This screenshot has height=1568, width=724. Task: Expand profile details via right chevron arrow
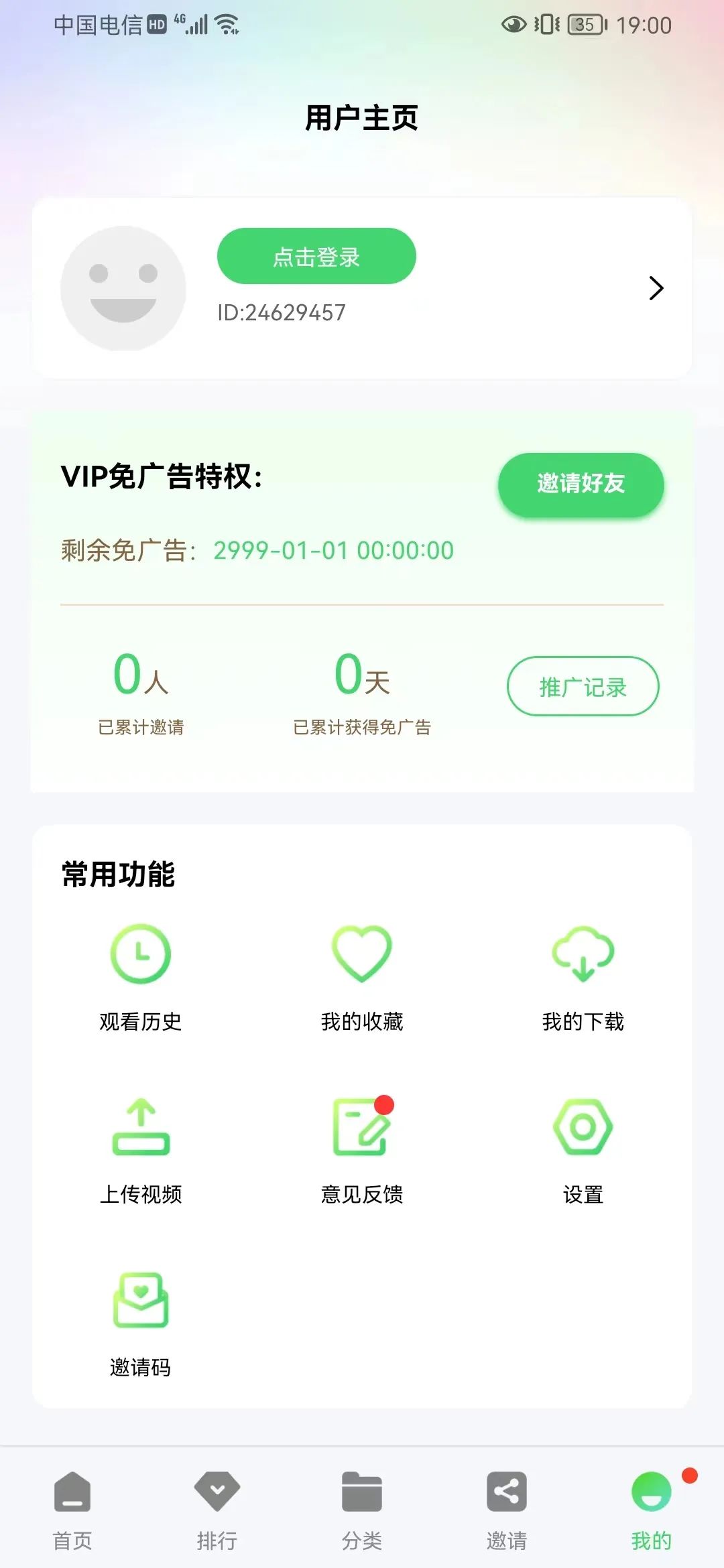click(x=655, y=288)
